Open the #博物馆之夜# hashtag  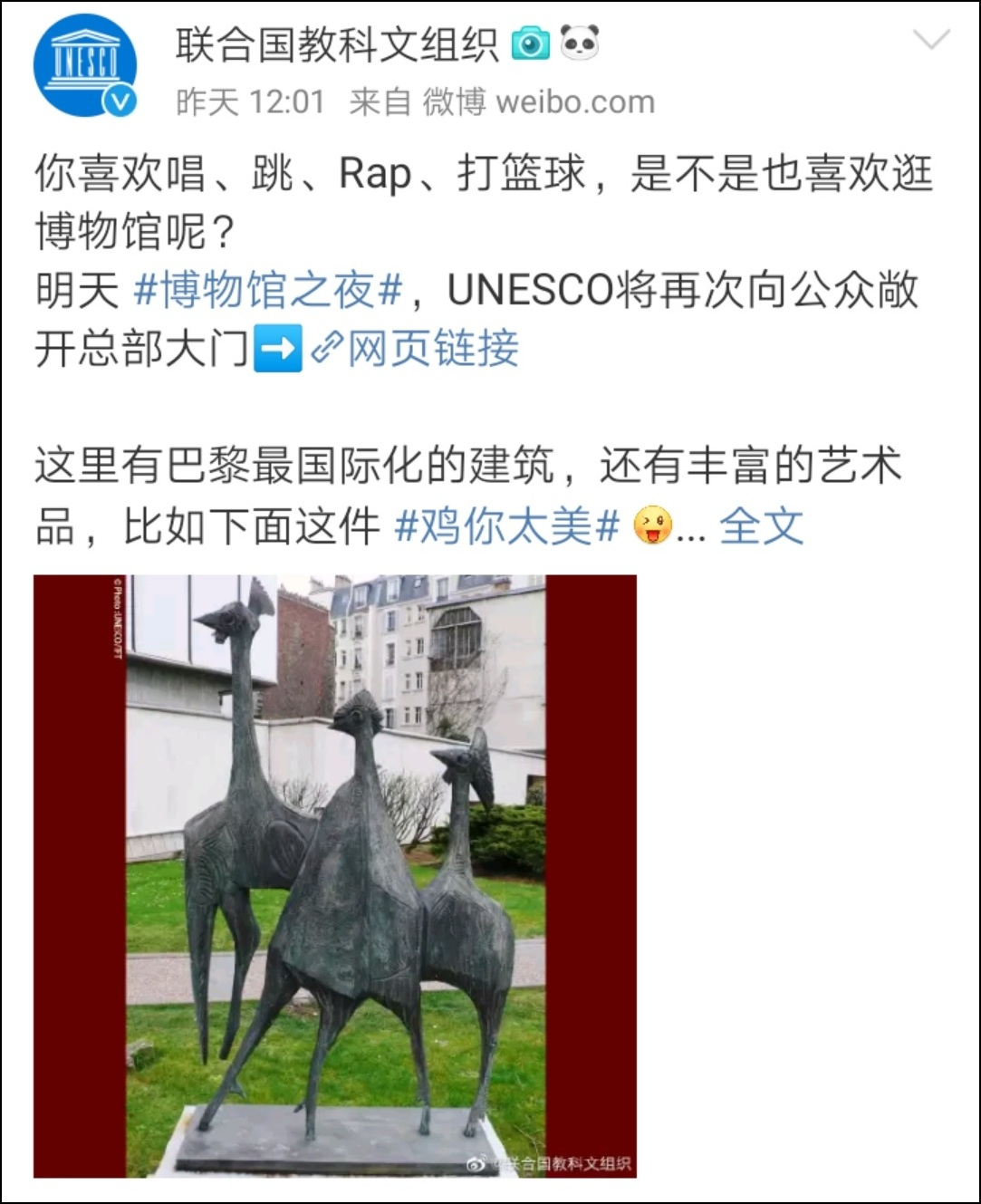coord(267,291)
